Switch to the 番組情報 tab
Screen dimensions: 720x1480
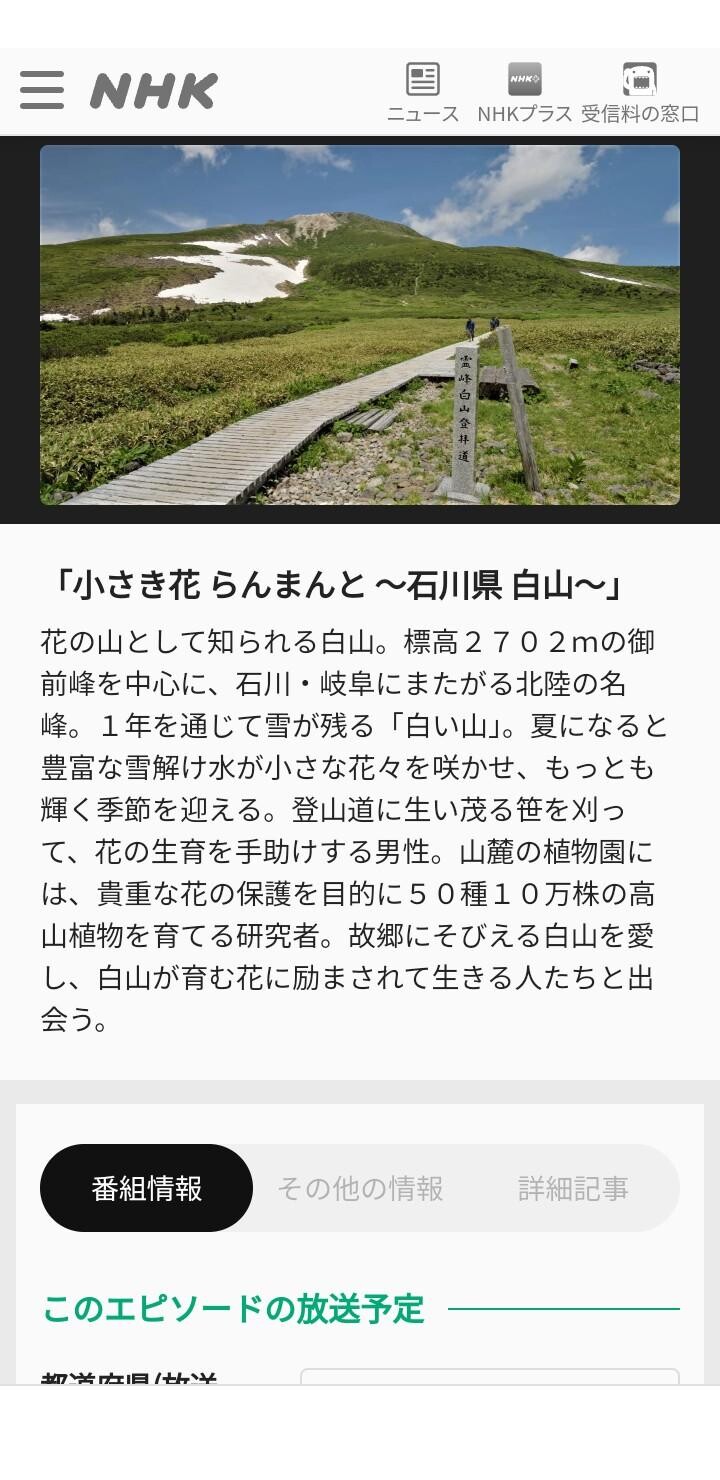click(x=146, y=1188)
